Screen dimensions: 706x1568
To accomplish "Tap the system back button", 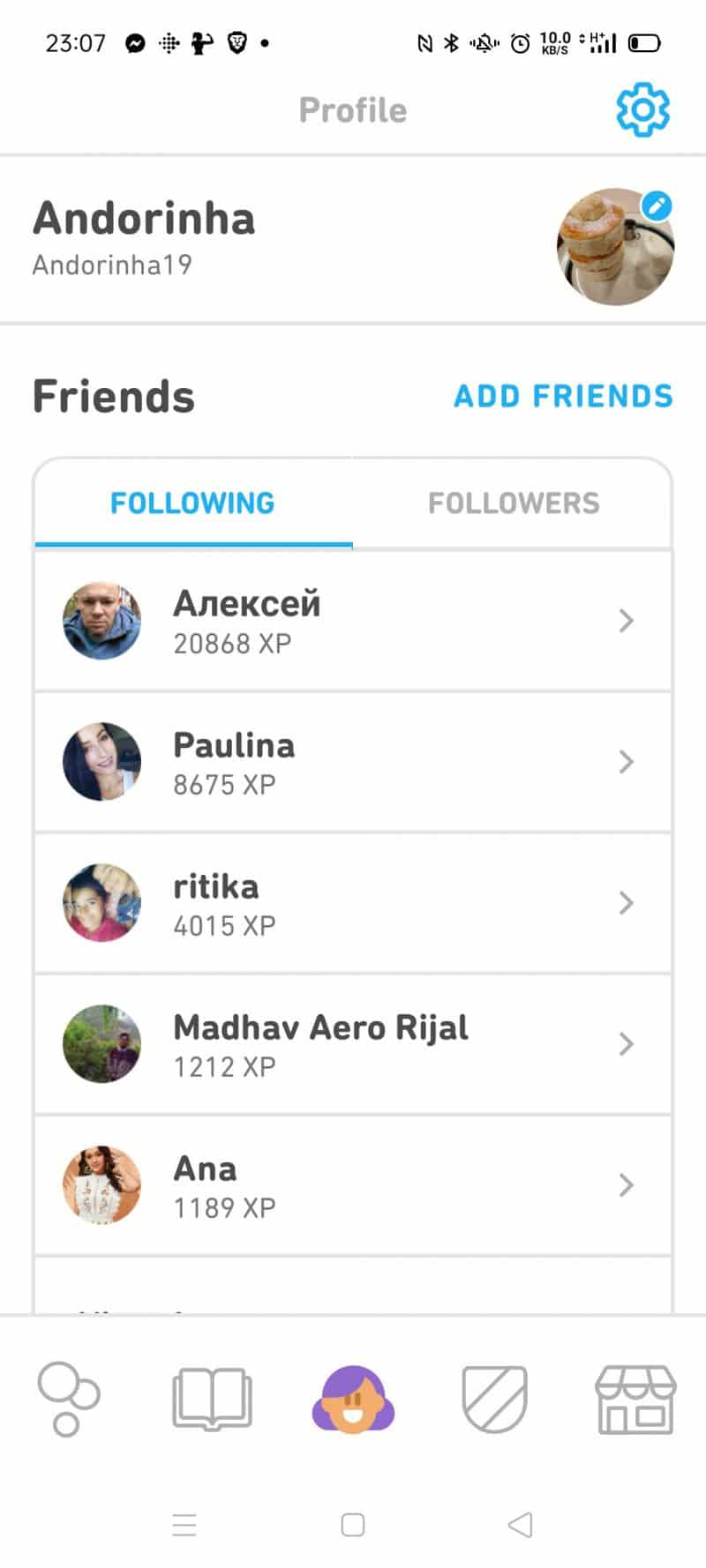I will [x=521, y=1525].
